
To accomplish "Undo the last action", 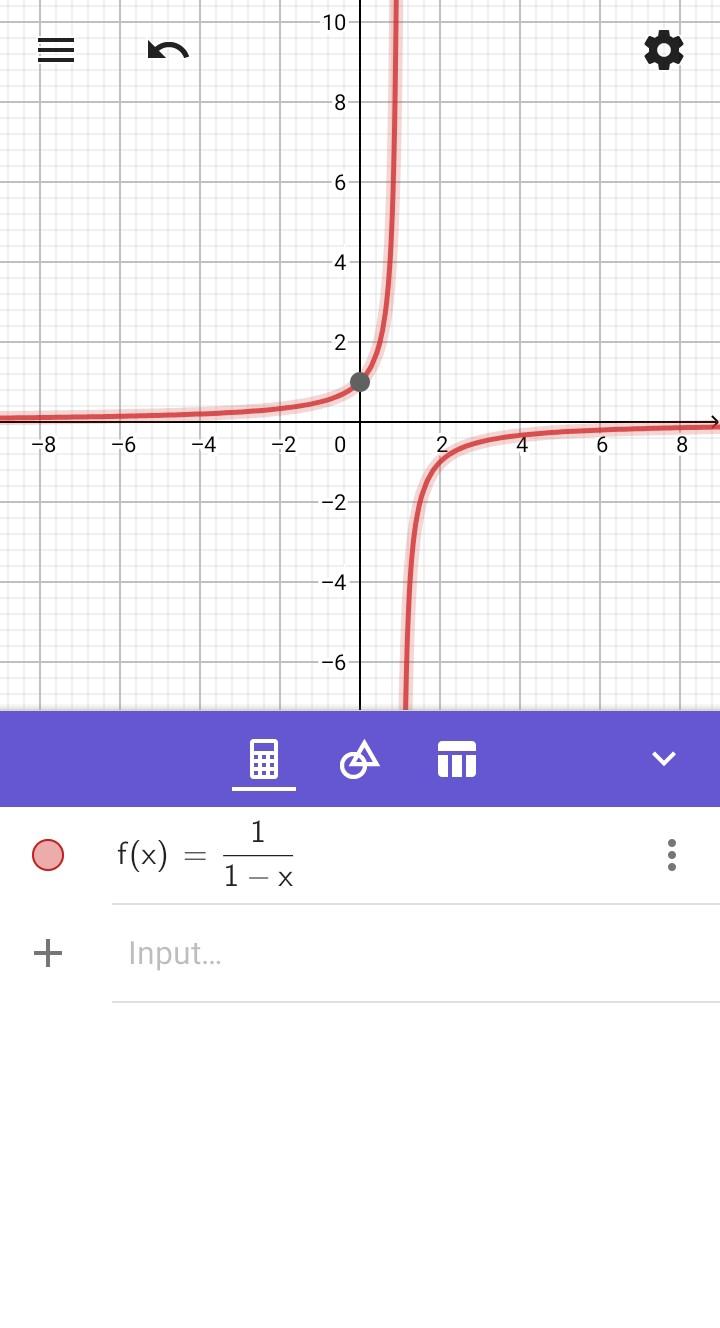I will click(167, 50).
